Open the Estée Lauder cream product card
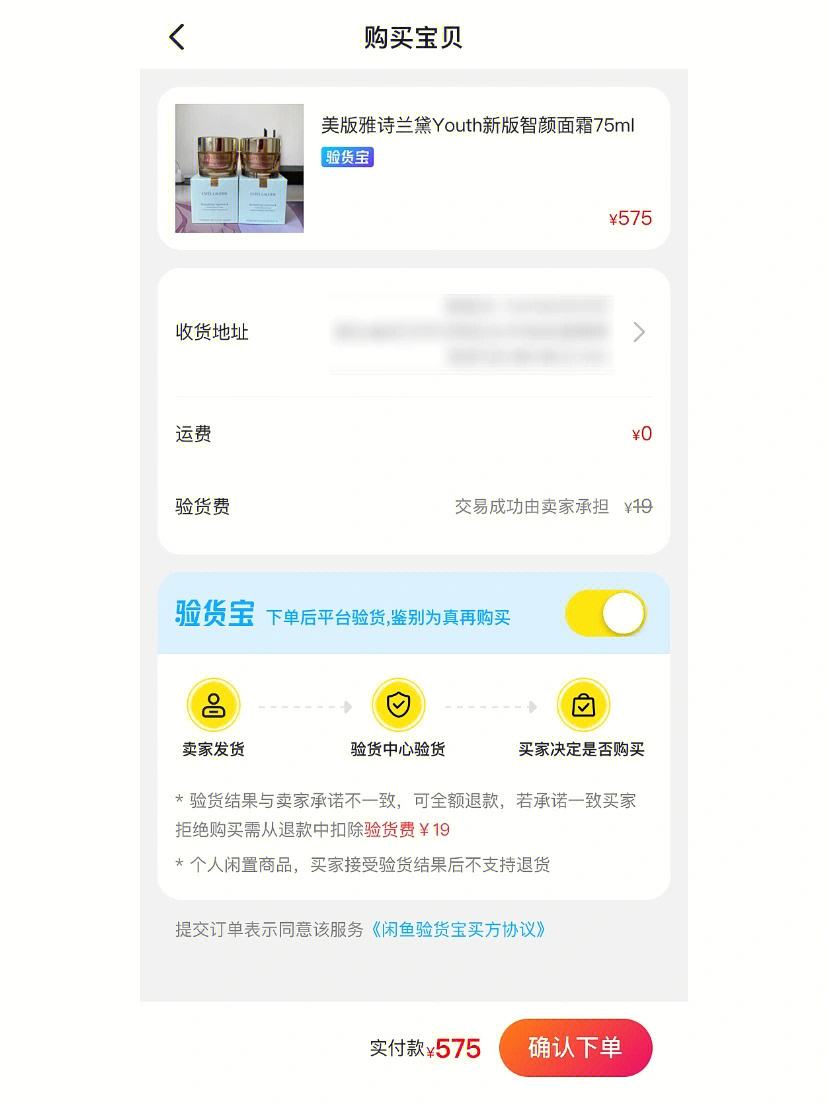The width and height of the screenshot is (828, 1104). 413,168
